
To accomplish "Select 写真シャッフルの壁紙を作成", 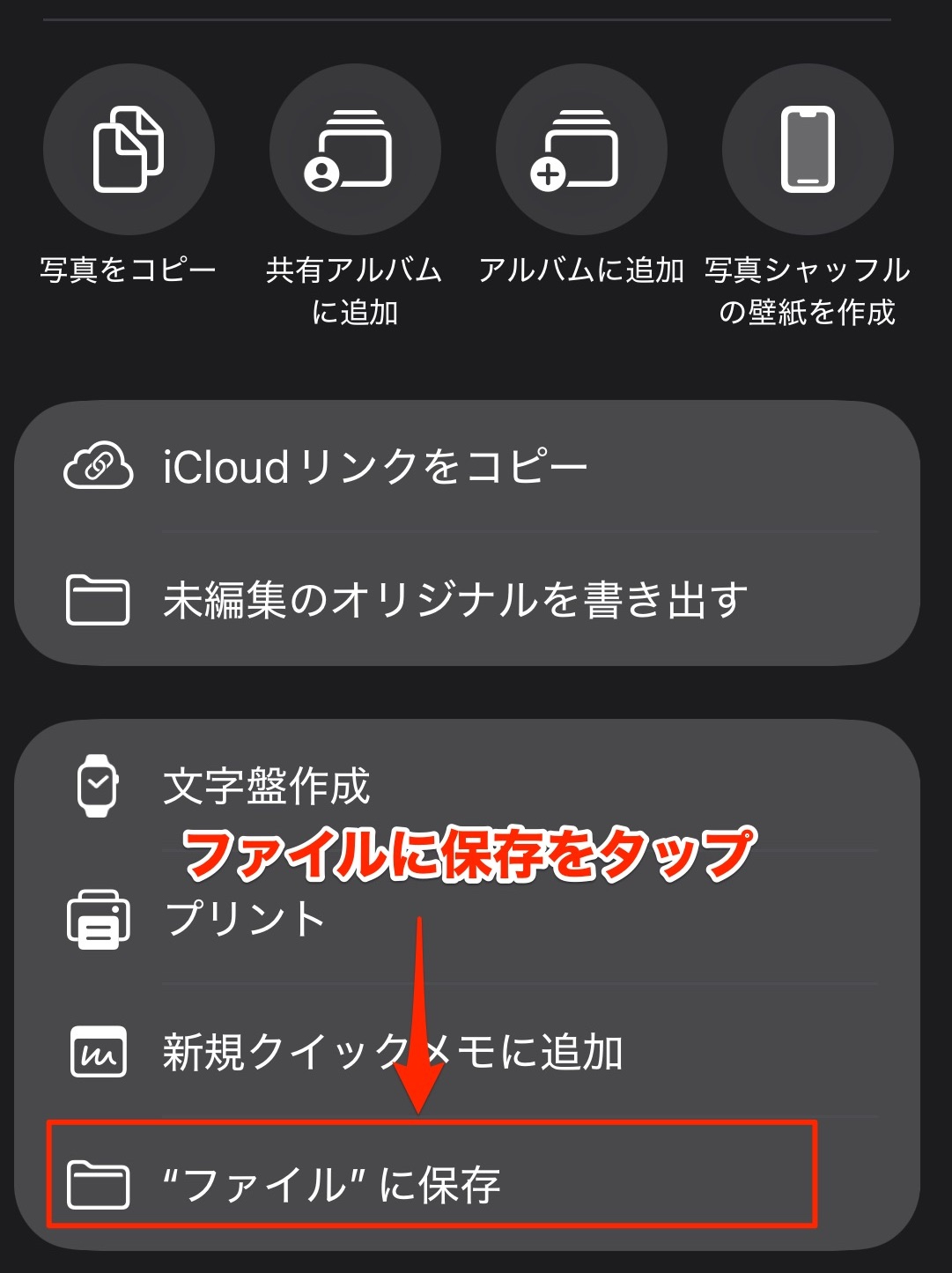I will click(x=808, y=150).
